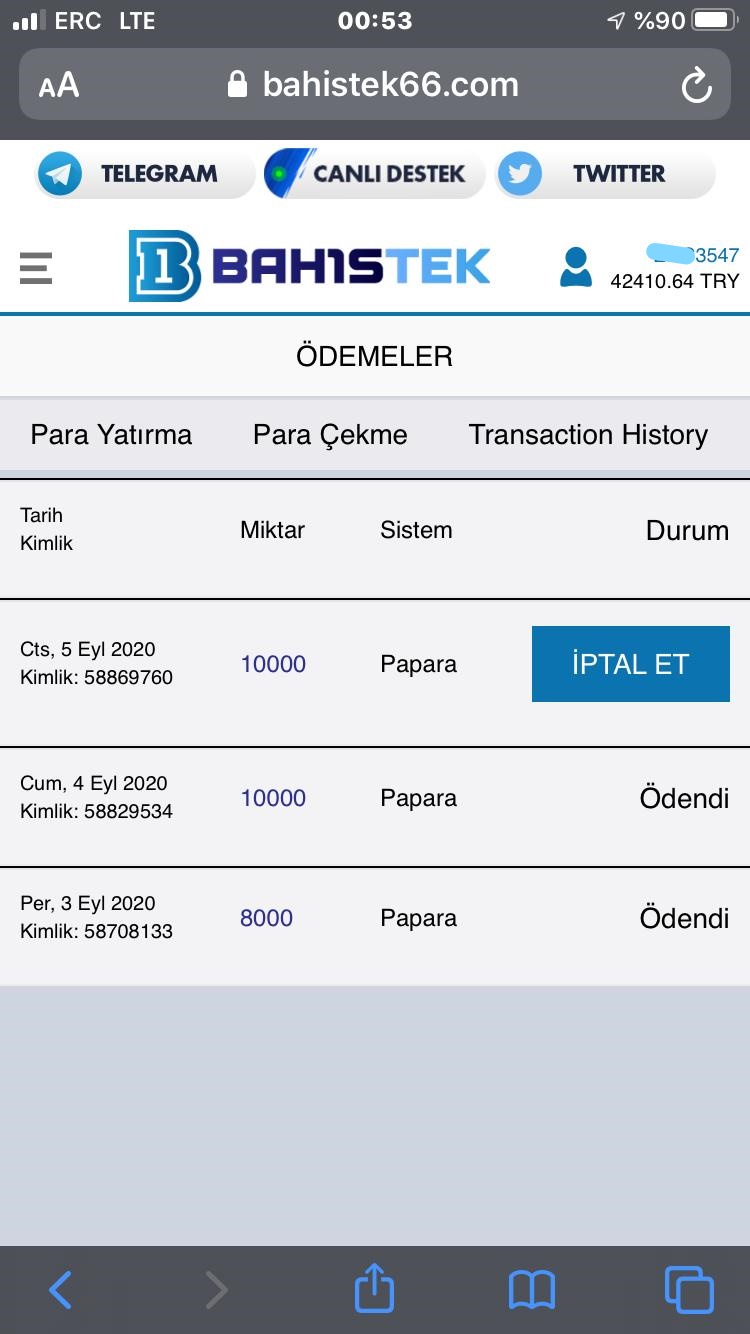Open the user account profile icon
750x1334 pixels.
point(576,267)
